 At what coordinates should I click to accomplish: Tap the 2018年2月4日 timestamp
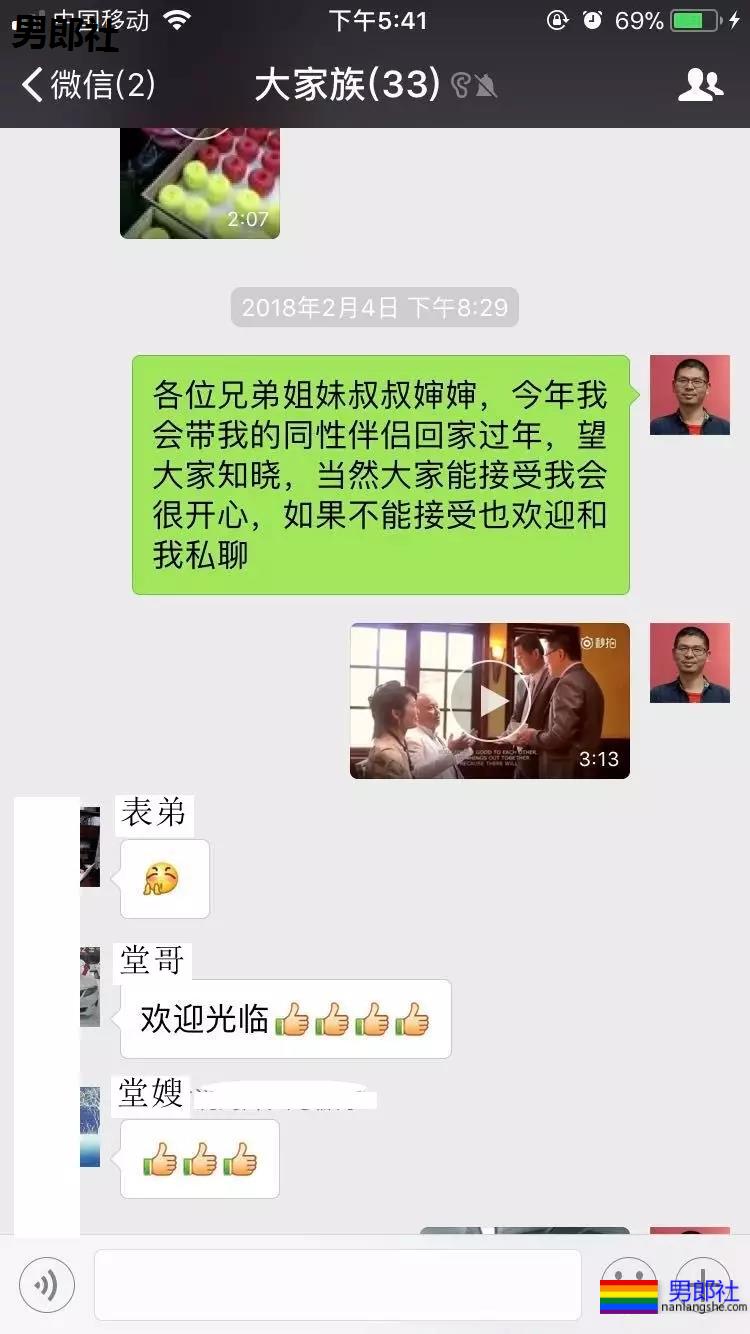(375, 308)
